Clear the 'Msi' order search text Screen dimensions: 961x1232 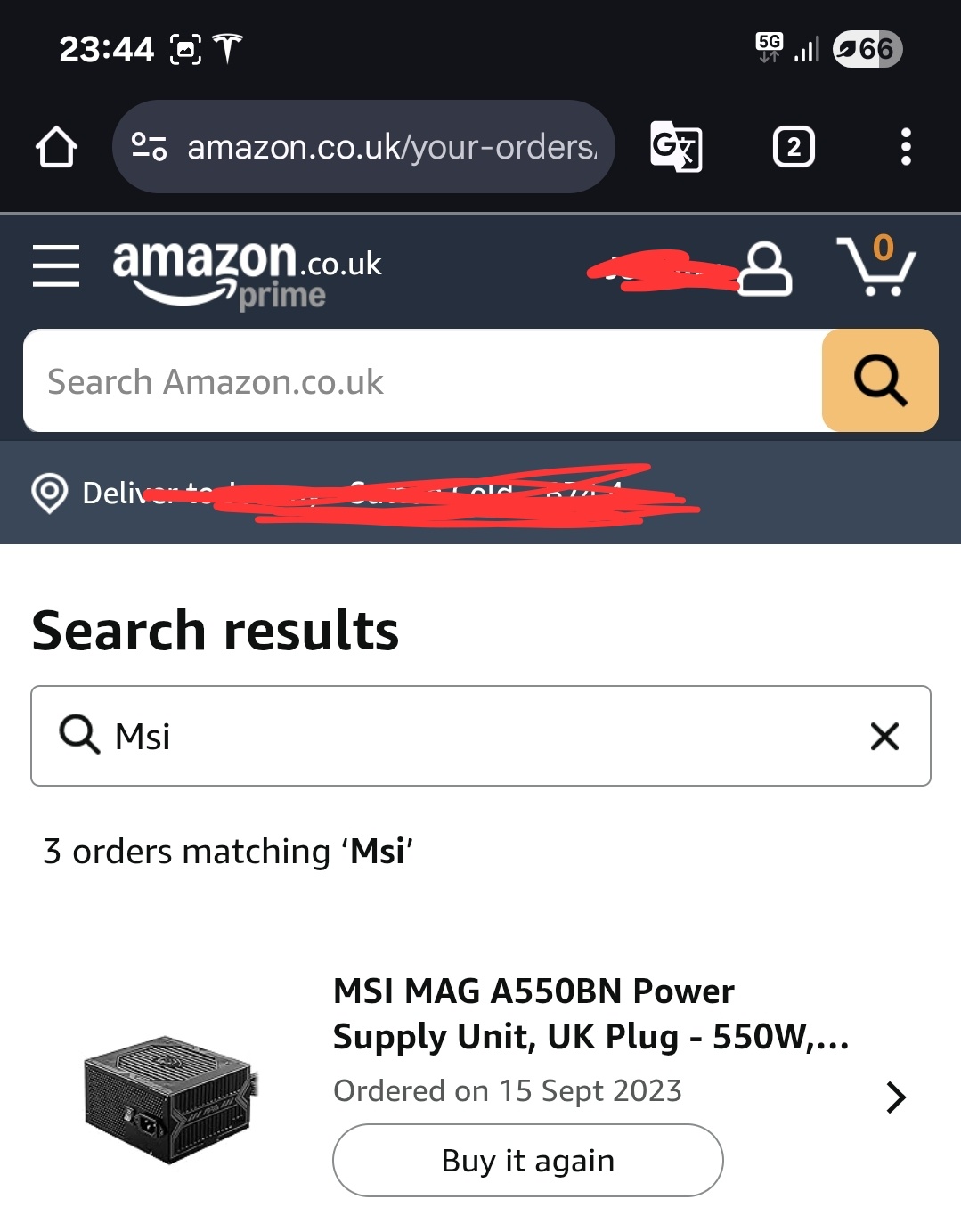point(884,737)
